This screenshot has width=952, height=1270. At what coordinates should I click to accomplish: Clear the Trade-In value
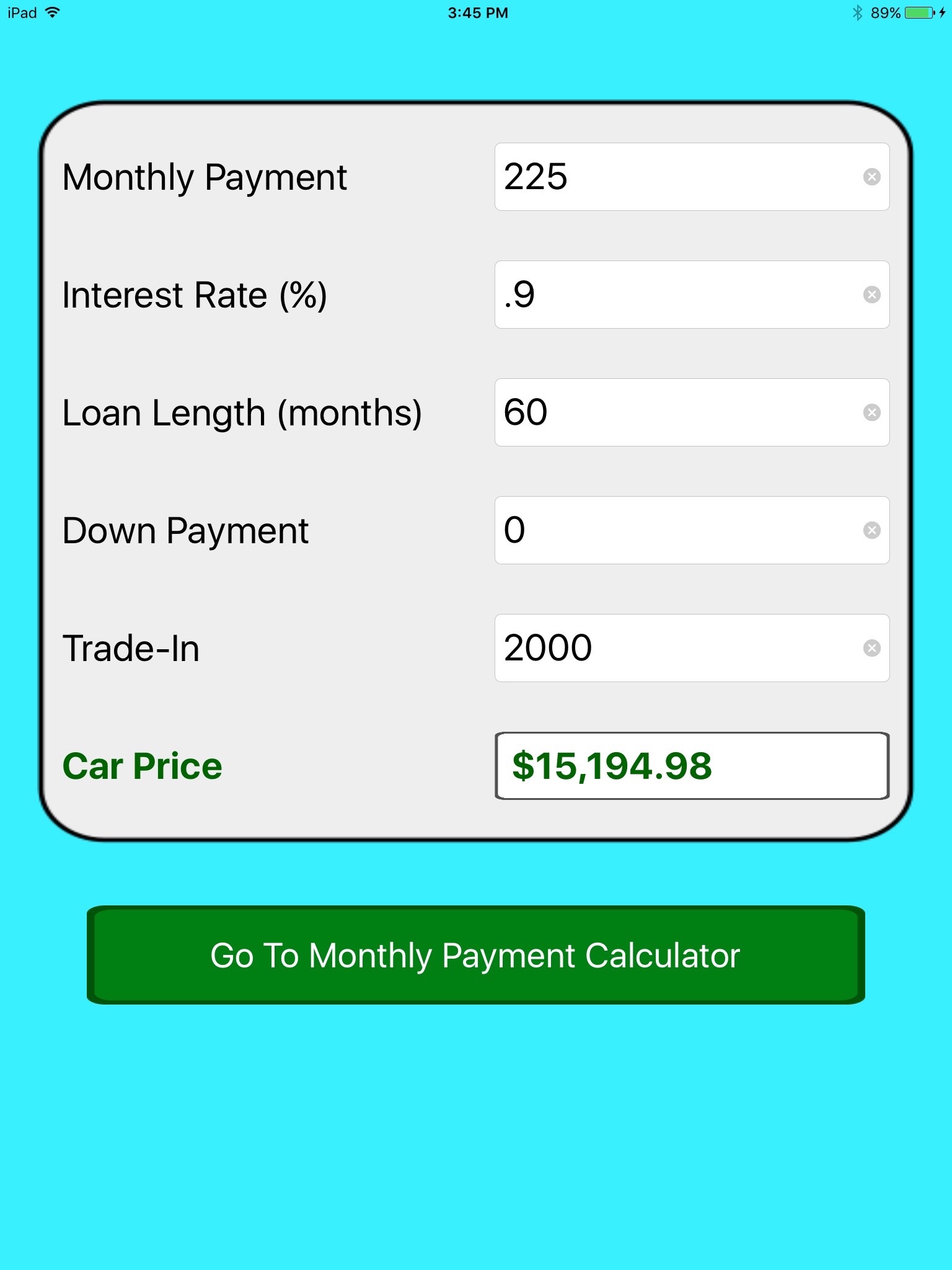point(871,648)
